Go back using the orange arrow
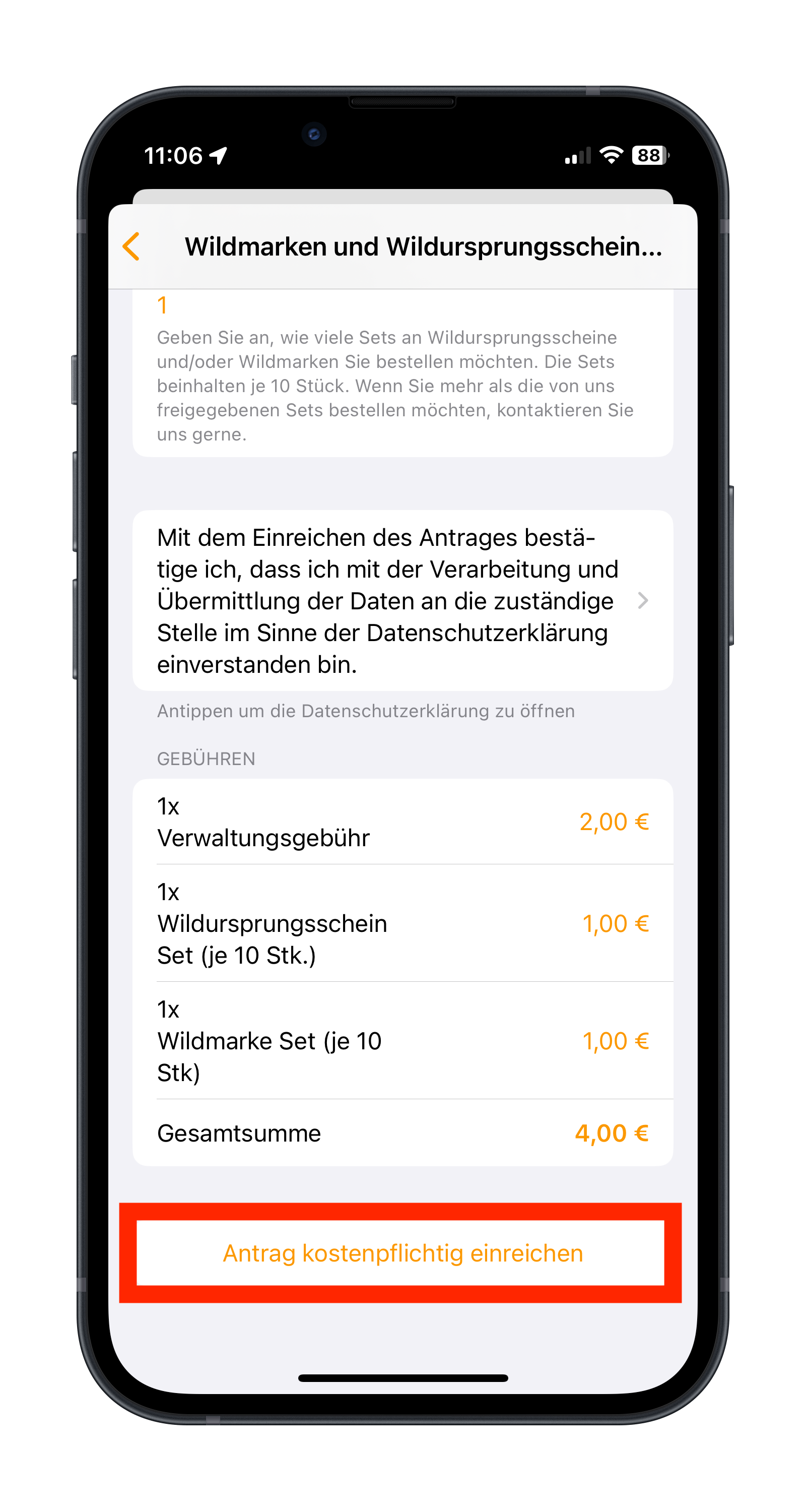Viewport: 806px width, 1512px height. (131, 246)
